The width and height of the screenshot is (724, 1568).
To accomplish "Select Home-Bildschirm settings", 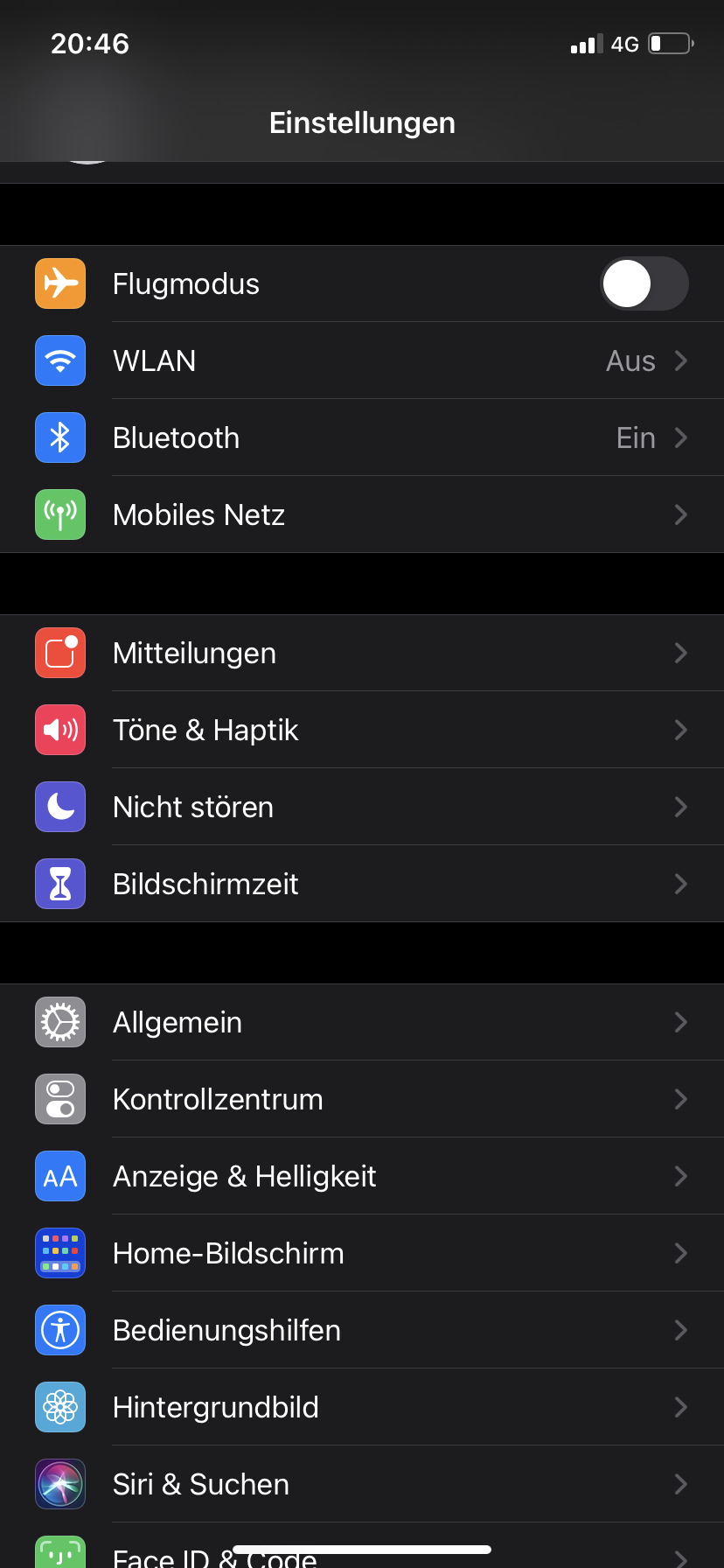I will (362, 1253).
